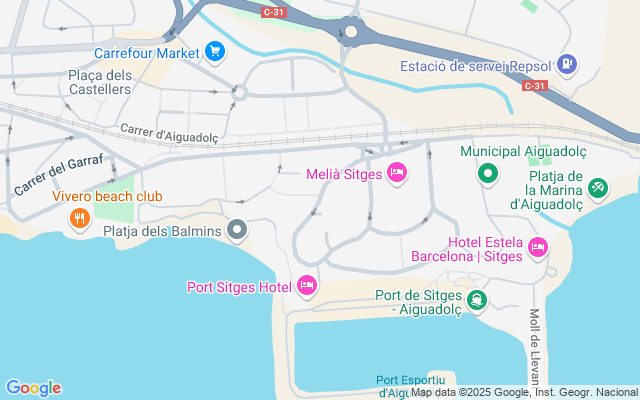Select Platja de la Marina d'Aiguadolç pin
640x400 pixels.
point(597,186)
